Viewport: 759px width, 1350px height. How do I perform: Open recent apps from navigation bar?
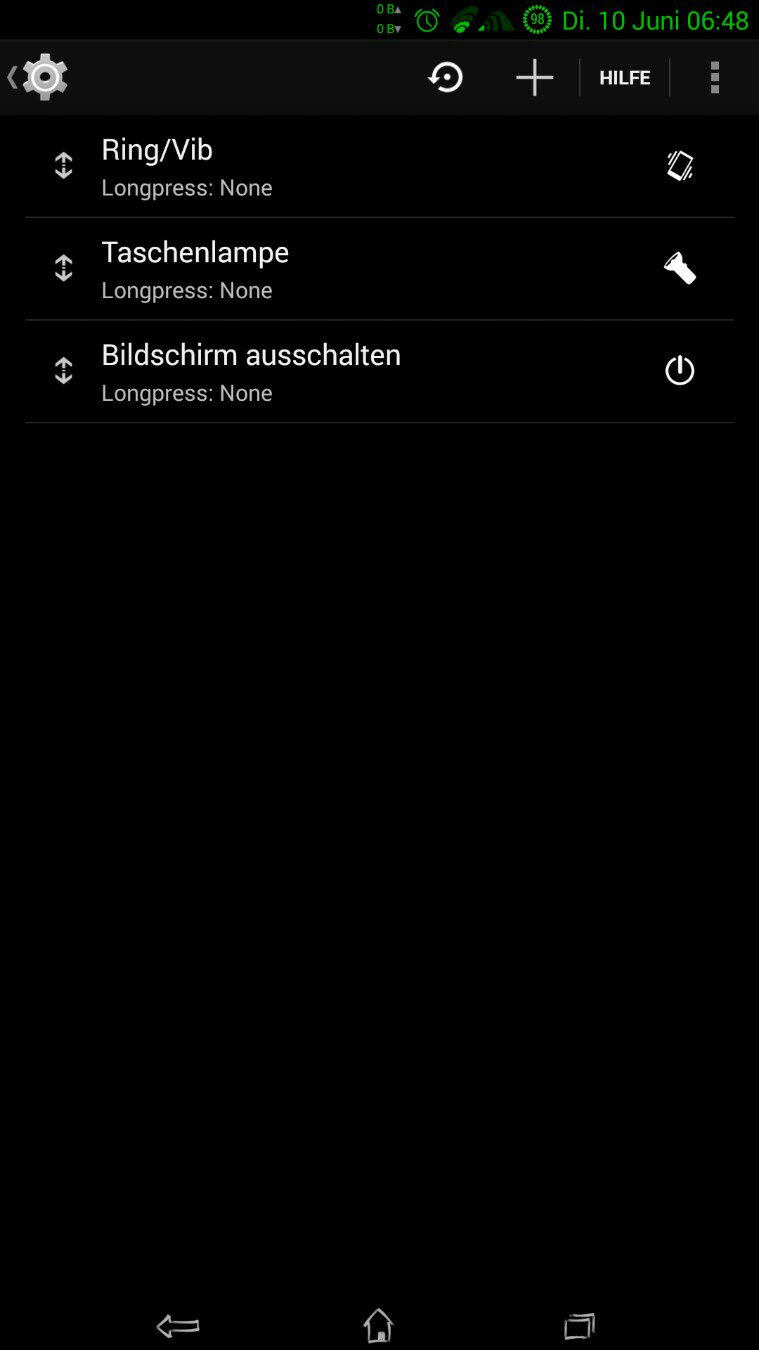(579, 1326)
